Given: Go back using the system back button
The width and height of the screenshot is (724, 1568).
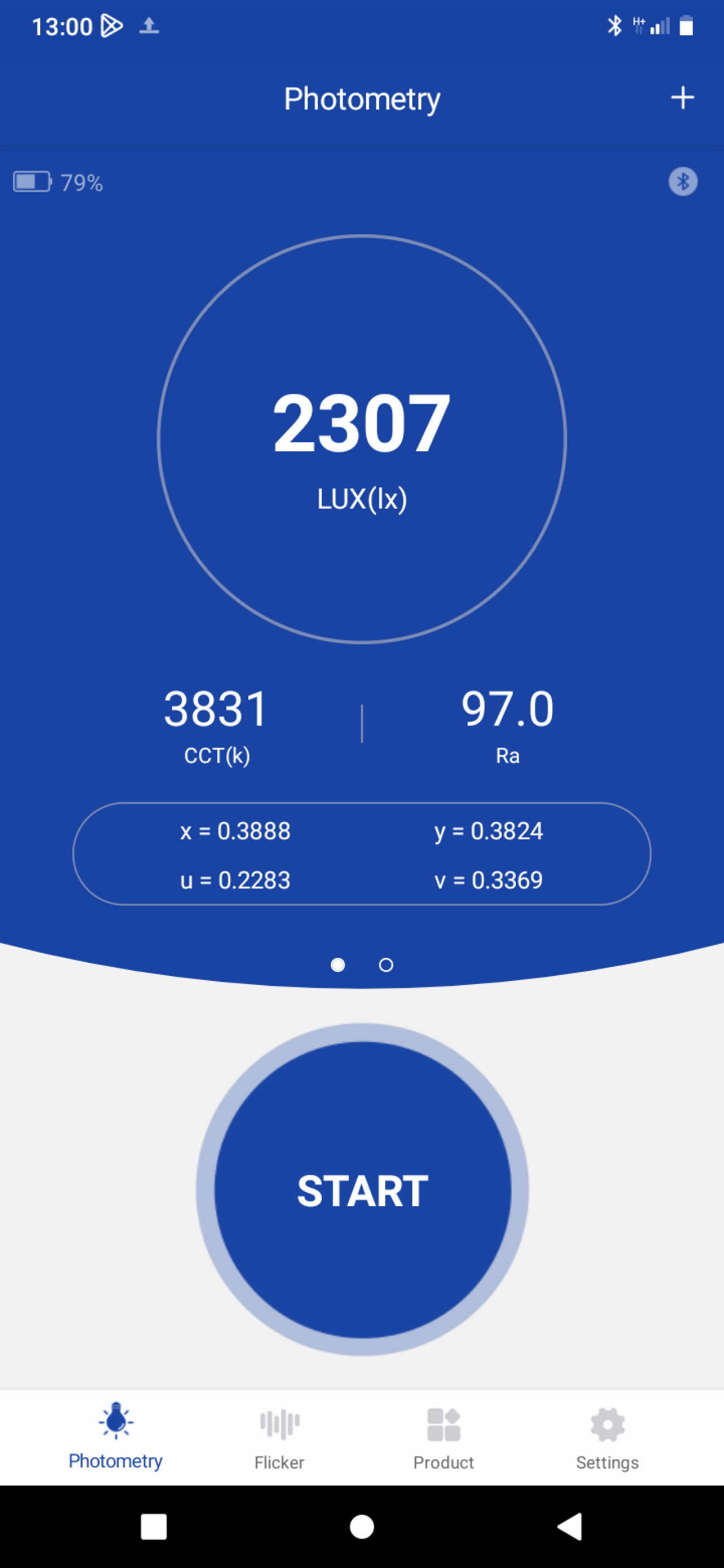Looking at the screenshot, I should click(570, 1527).
